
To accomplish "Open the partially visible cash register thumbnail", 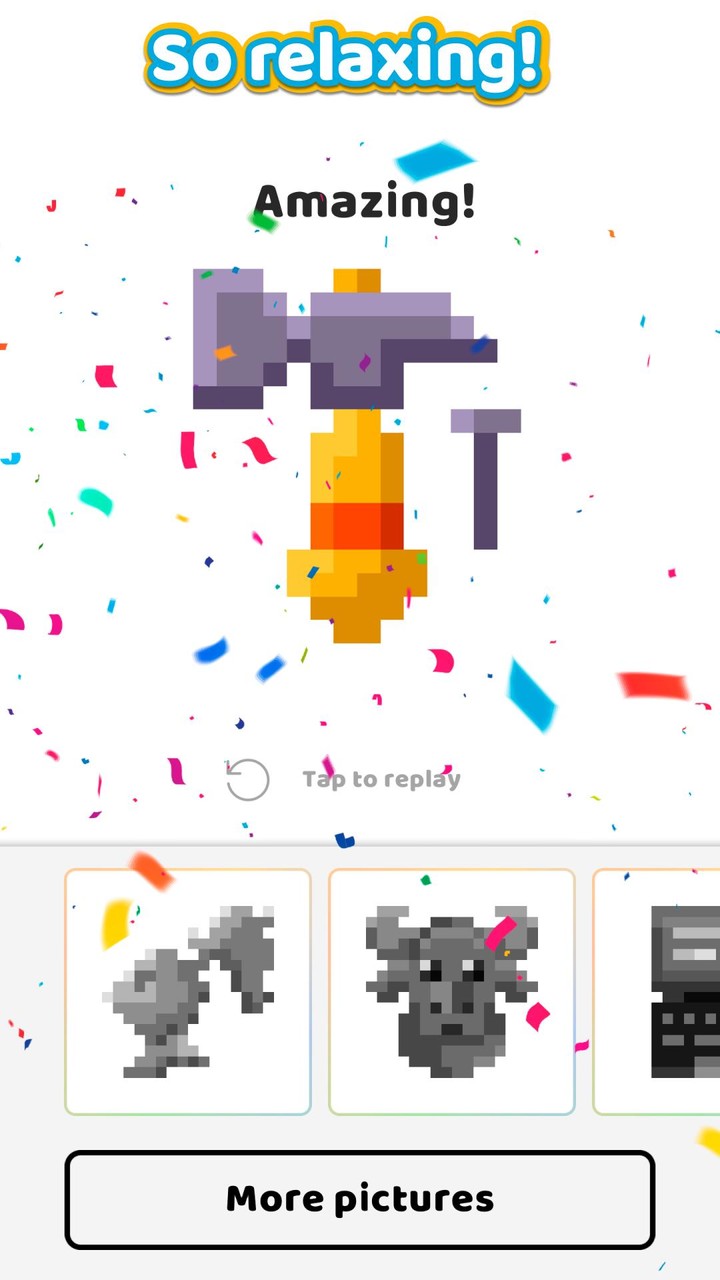I will point(668,990).
